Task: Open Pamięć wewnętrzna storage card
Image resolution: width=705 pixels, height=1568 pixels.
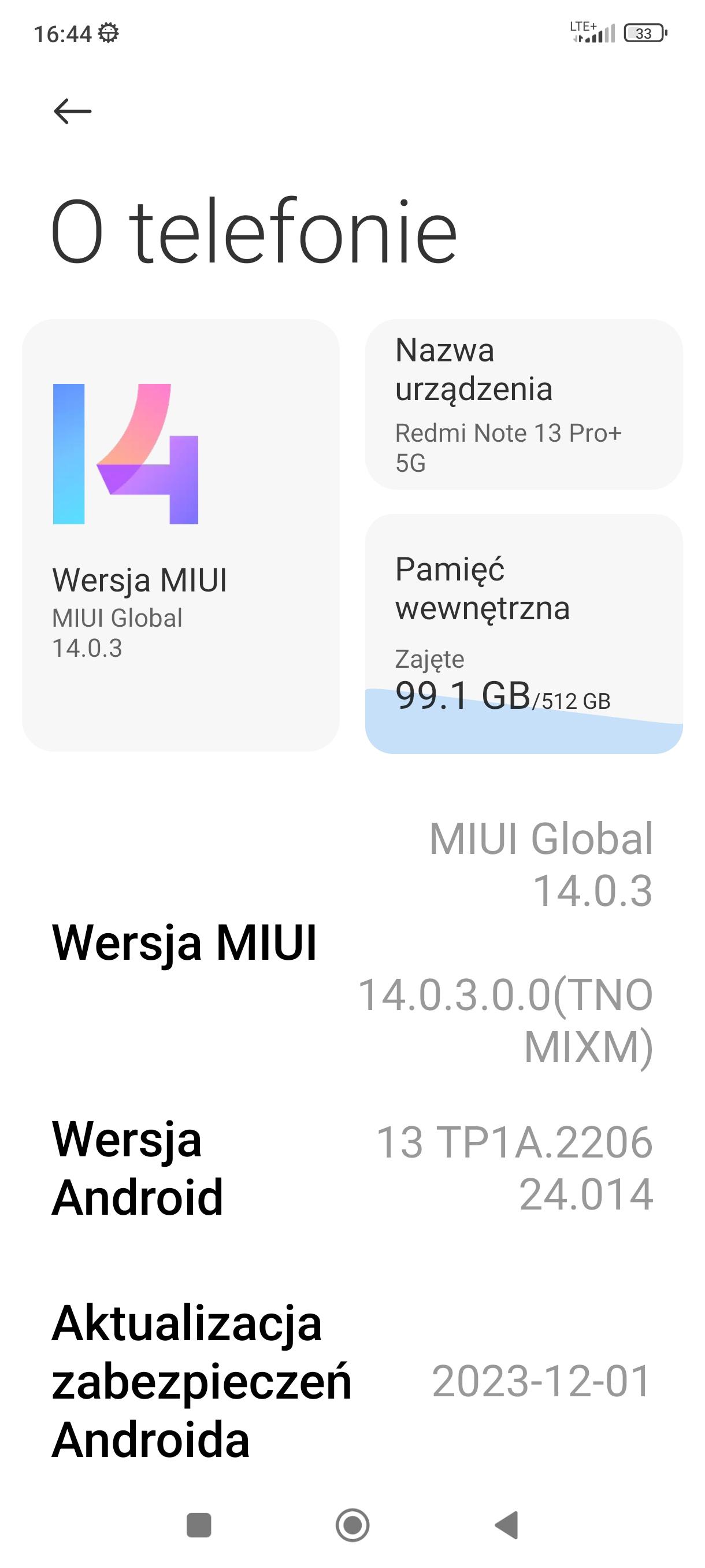Action: [523, 633]
